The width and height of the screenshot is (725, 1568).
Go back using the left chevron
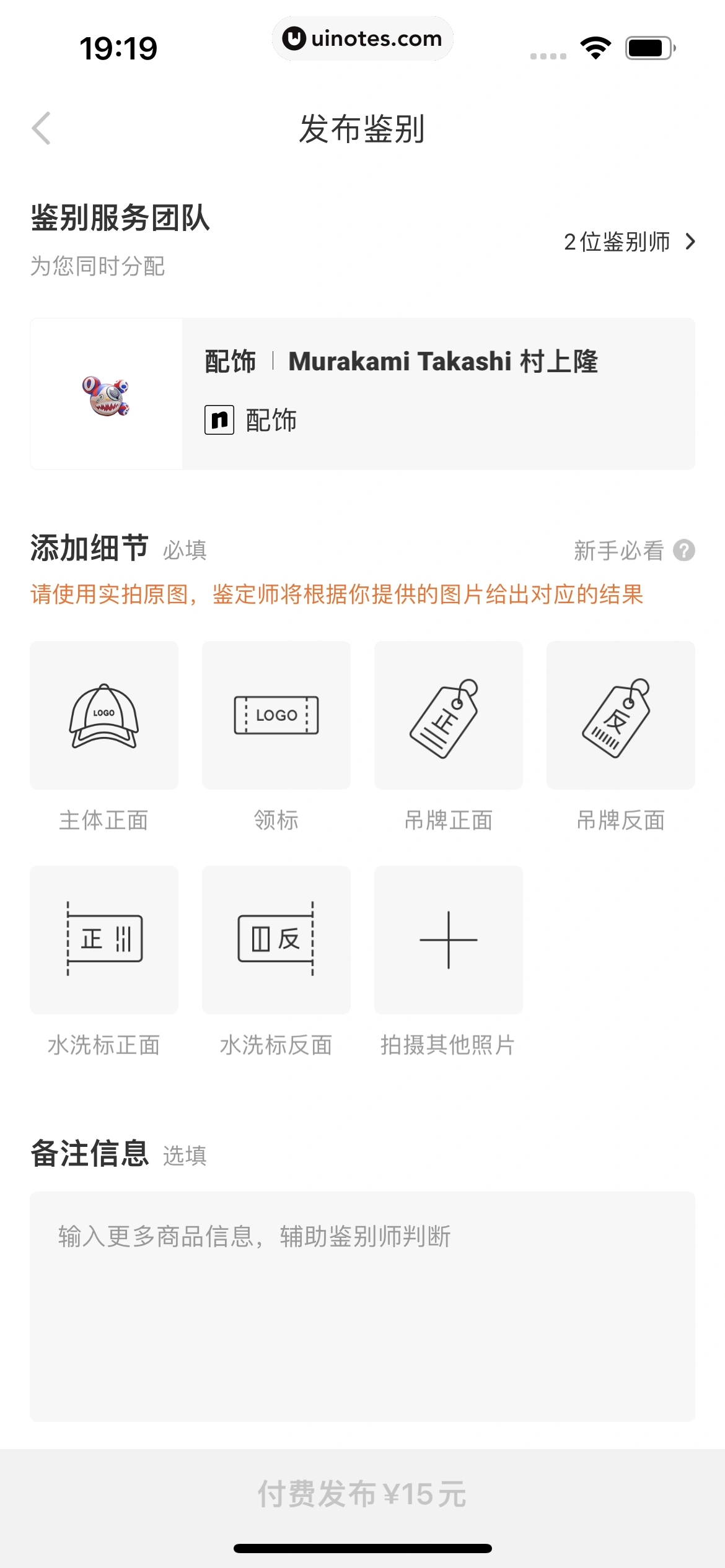(x=41, y=128)
